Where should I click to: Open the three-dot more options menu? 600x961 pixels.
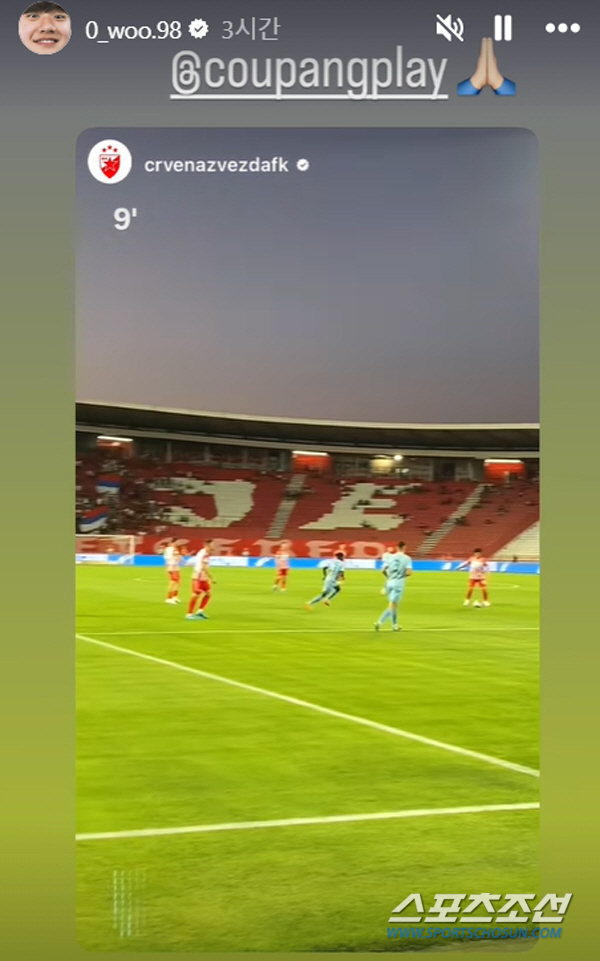point(562,28)
